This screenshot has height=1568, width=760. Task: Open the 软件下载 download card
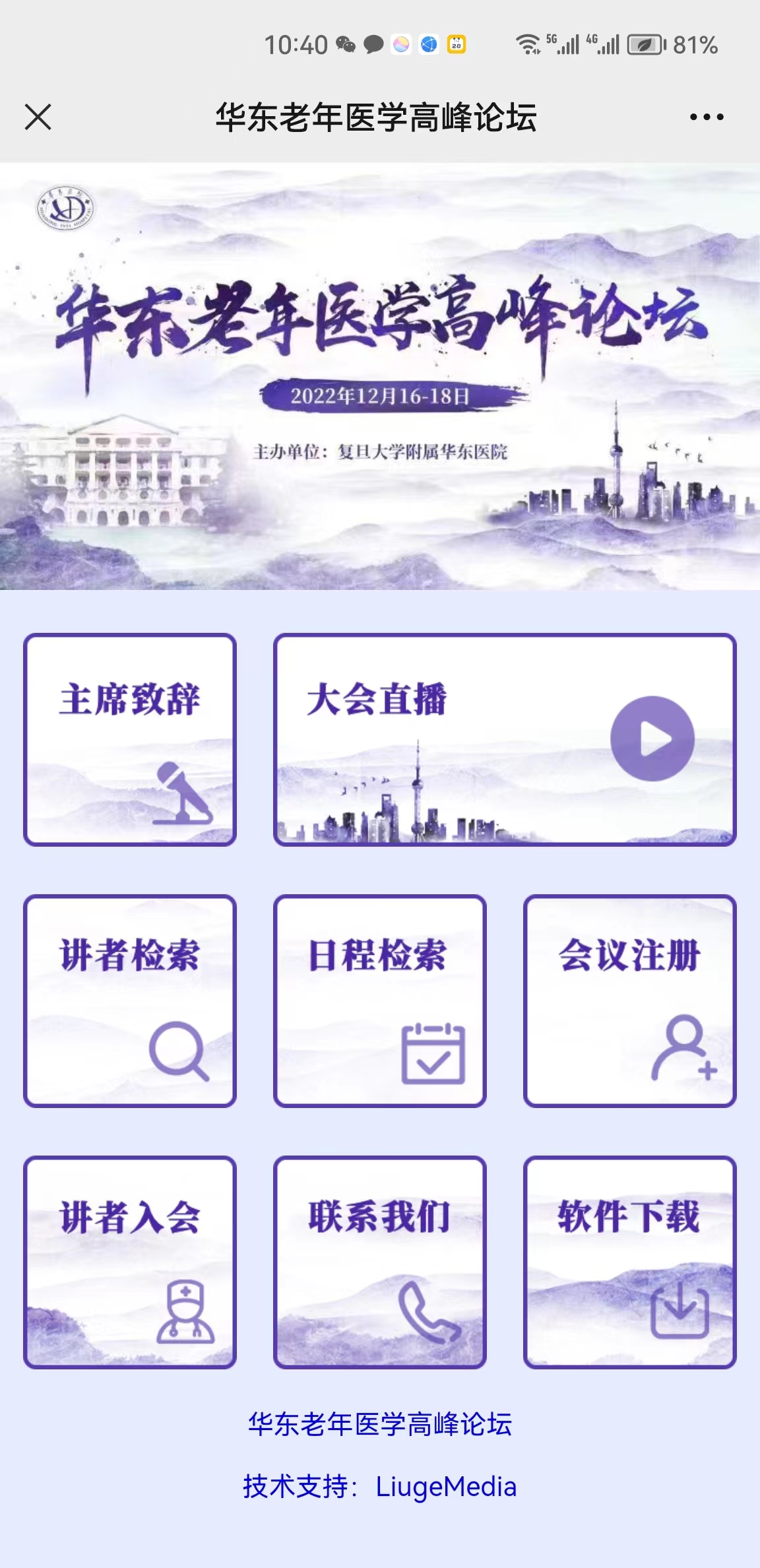(x=629, y=1262)
